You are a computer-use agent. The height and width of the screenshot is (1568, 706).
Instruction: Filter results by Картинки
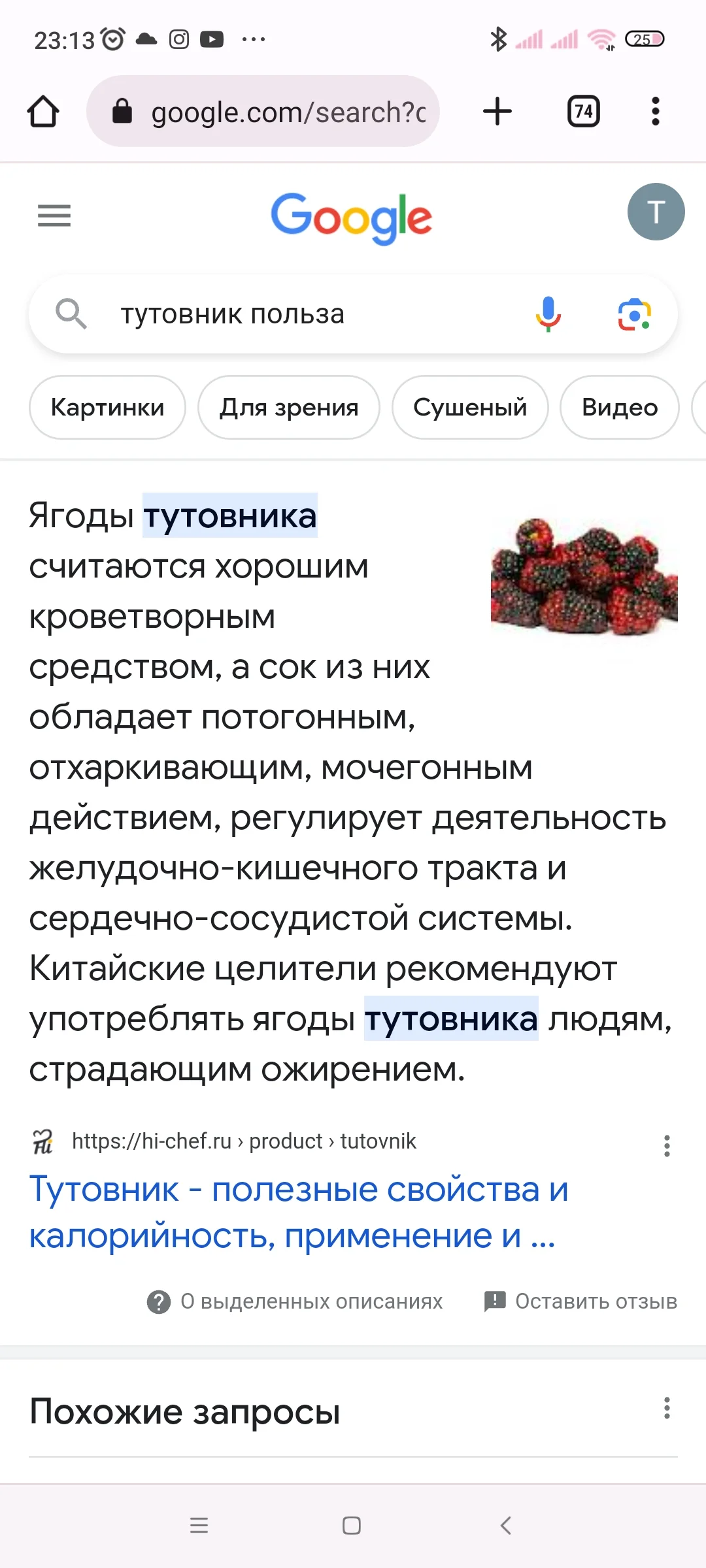107,407
